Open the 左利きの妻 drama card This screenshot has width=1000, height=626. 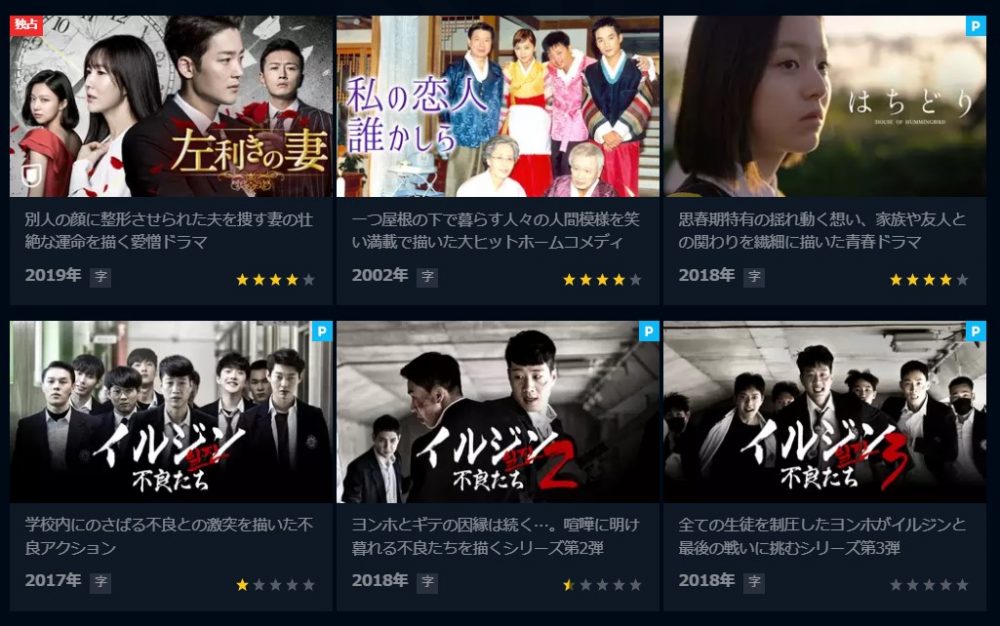[x=171, y=108]
